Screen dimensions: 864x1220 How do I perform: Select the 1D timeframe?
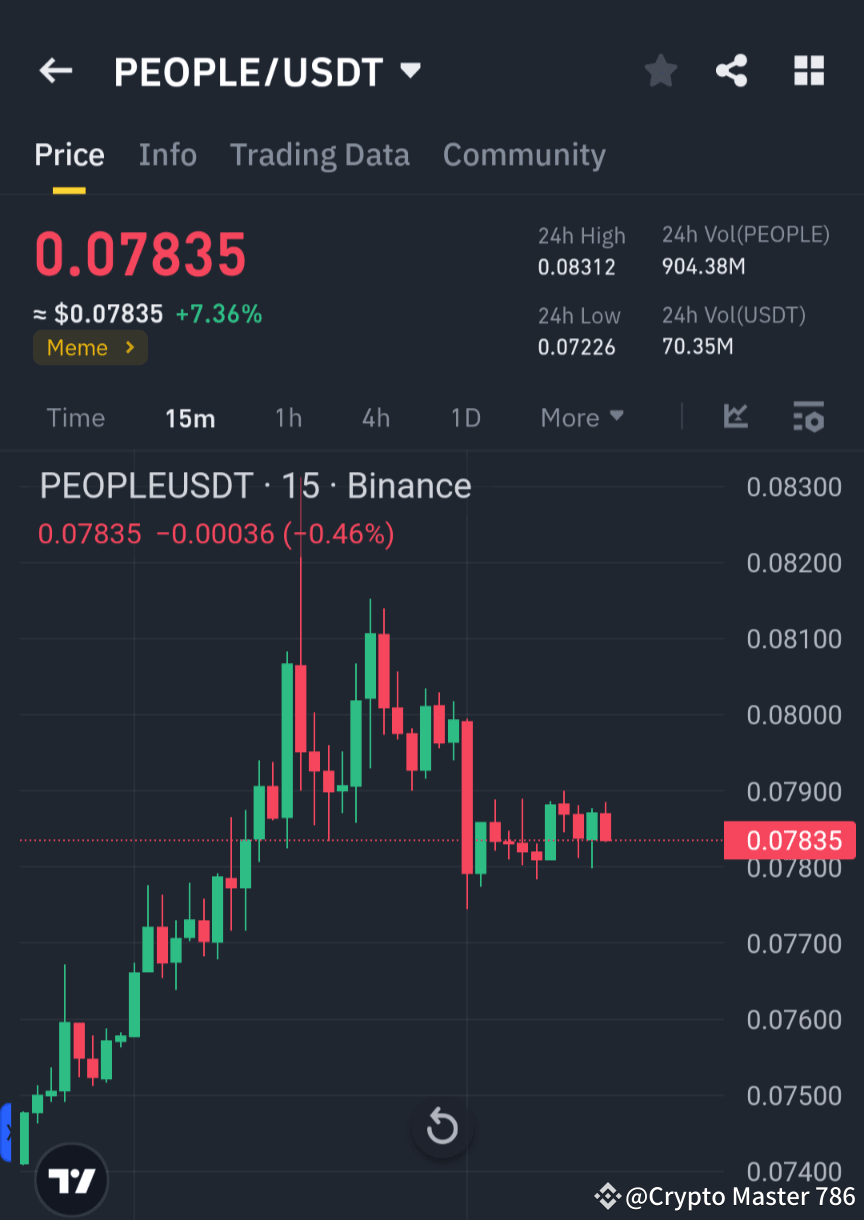pyautogui.click(x=465, y=418)
